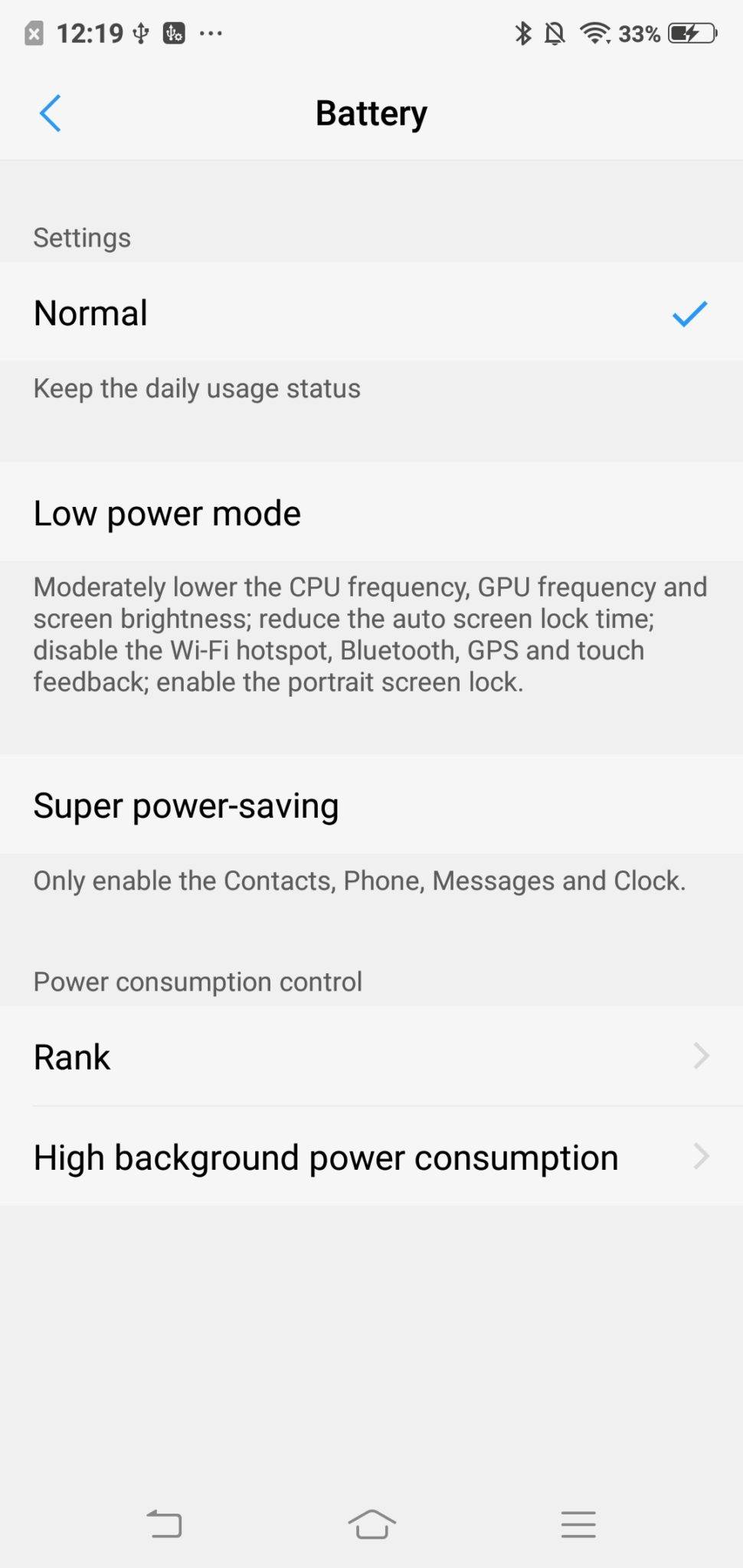The width and height of the screenshot is (743, 1568).
Task: Open High background power consumption
Action: pyautogui.click(x=371, y=1157)
